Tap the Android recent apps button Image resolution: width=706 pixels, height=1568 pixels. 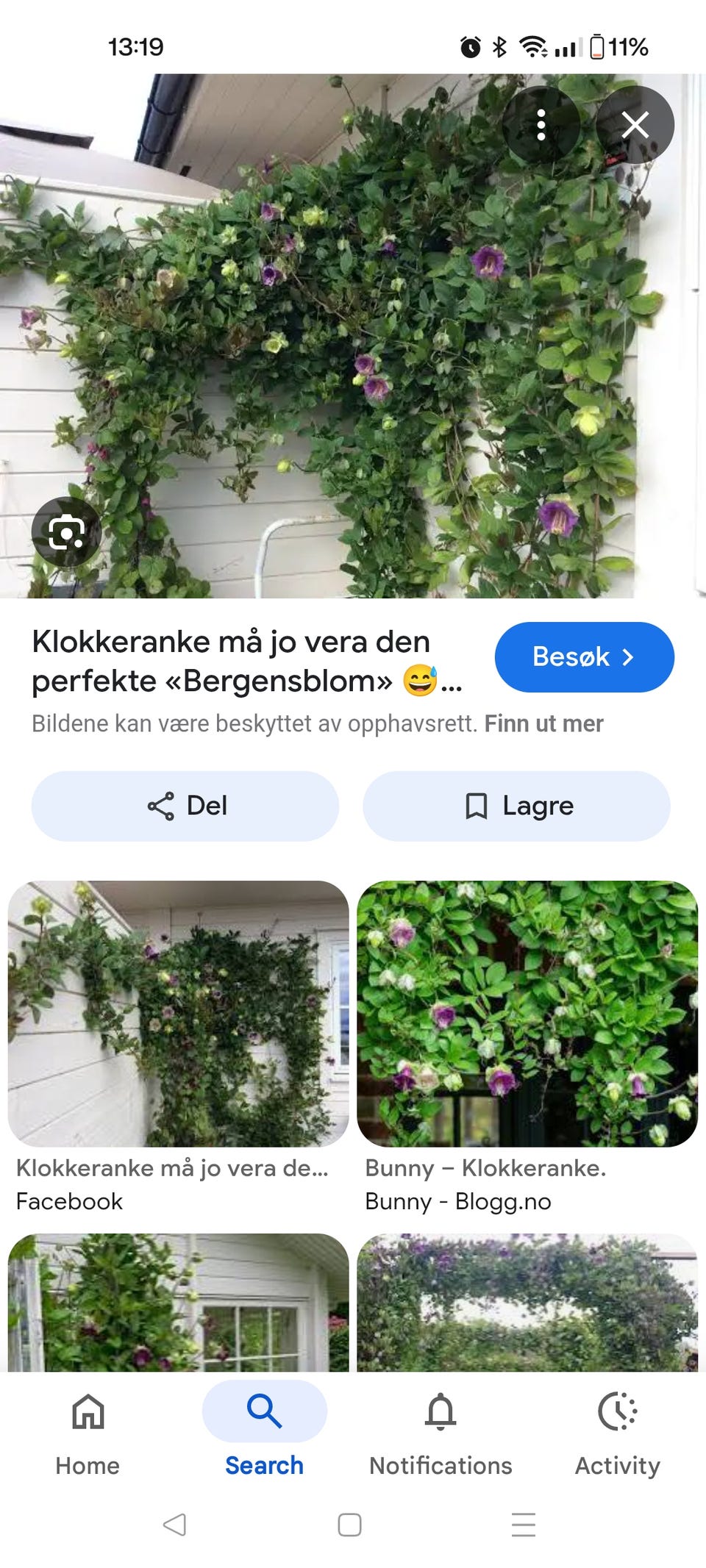tap(524, 1525)
